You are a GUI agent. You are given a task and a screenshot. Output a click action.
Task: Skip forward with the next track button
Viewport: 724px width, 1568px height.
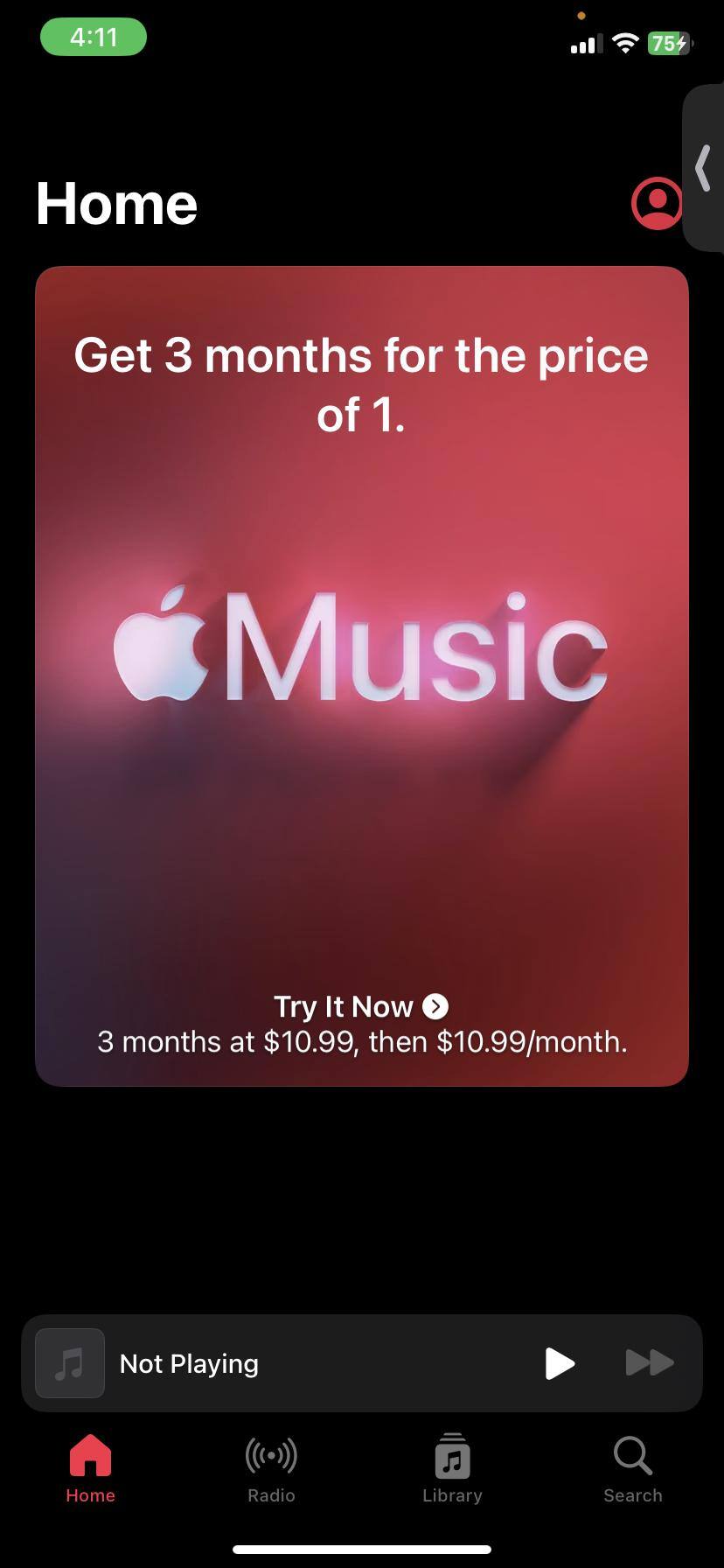[x=650, y=1363]
